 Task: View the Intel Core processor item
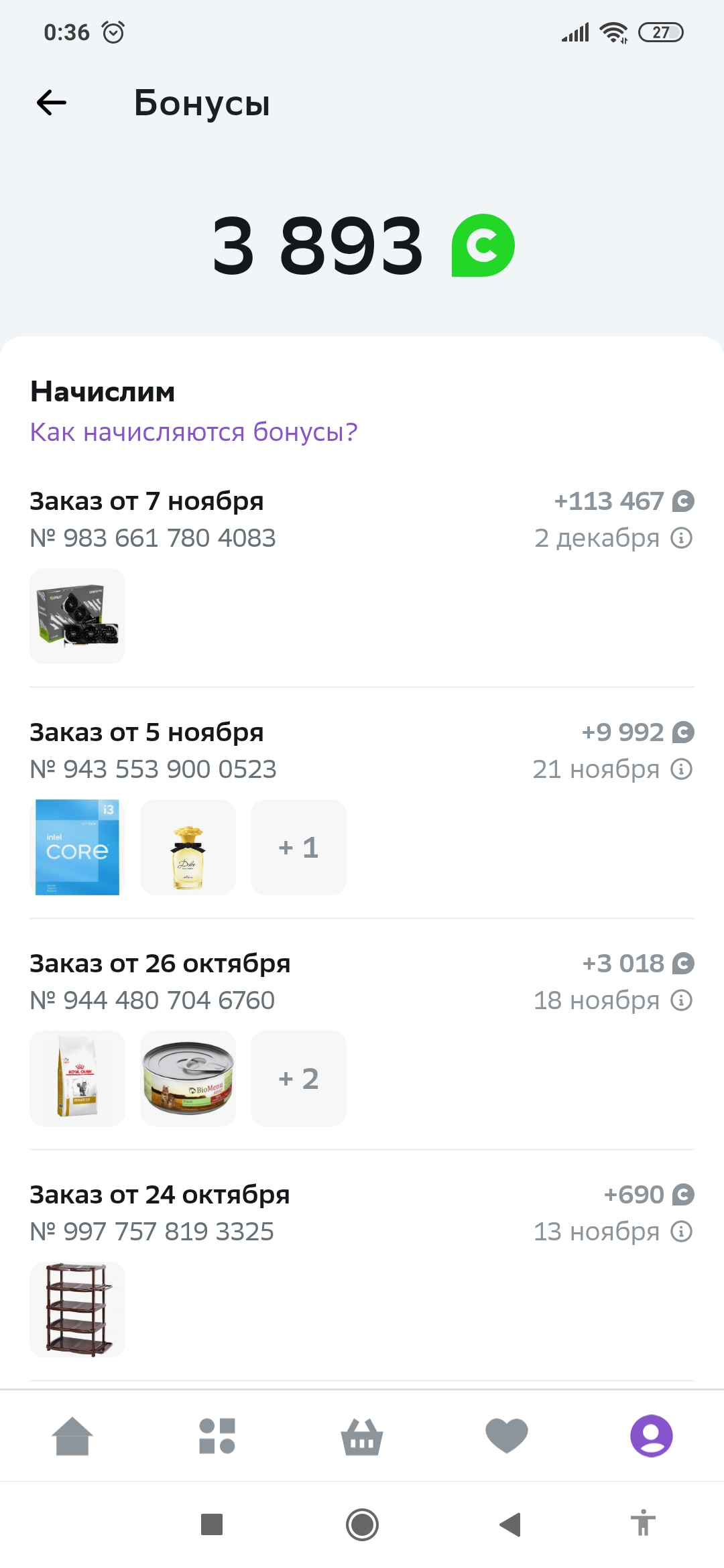pyautogui.click(x=77, y=847)
